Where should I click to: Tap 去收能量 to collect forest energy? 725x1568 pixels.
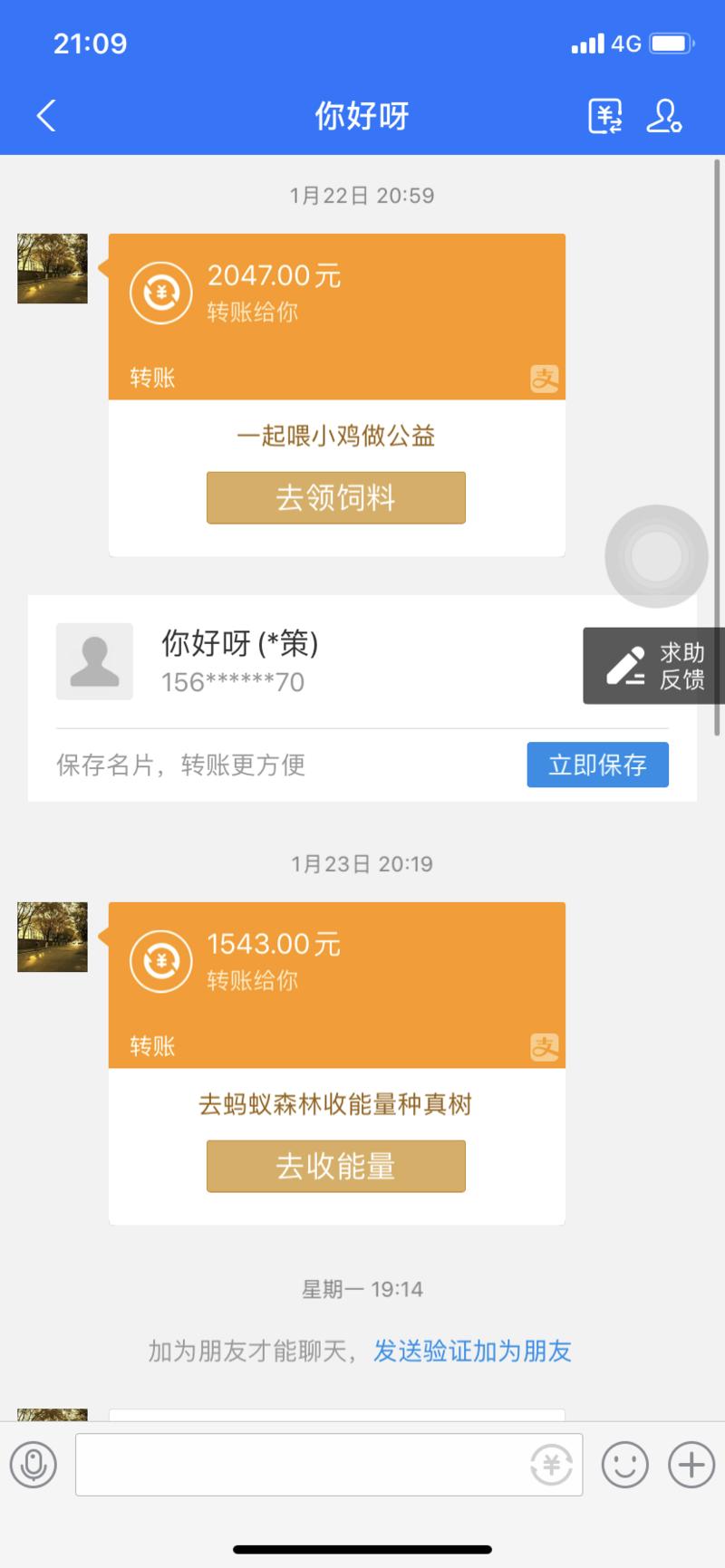[x=335, y=1166]
